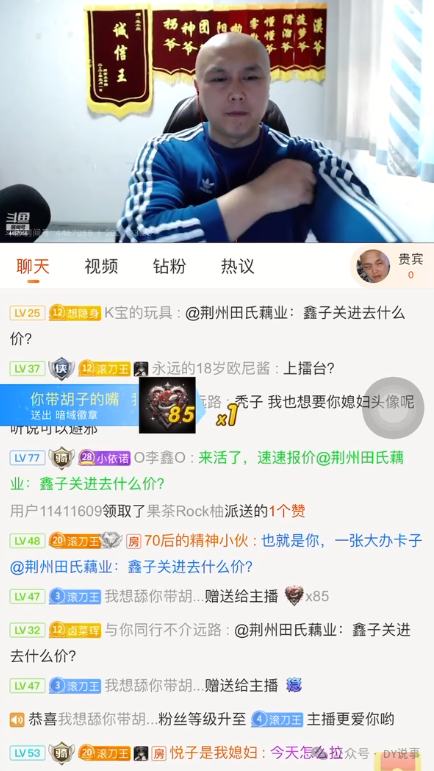Switch to the 视频 tab

pos(101,266)
